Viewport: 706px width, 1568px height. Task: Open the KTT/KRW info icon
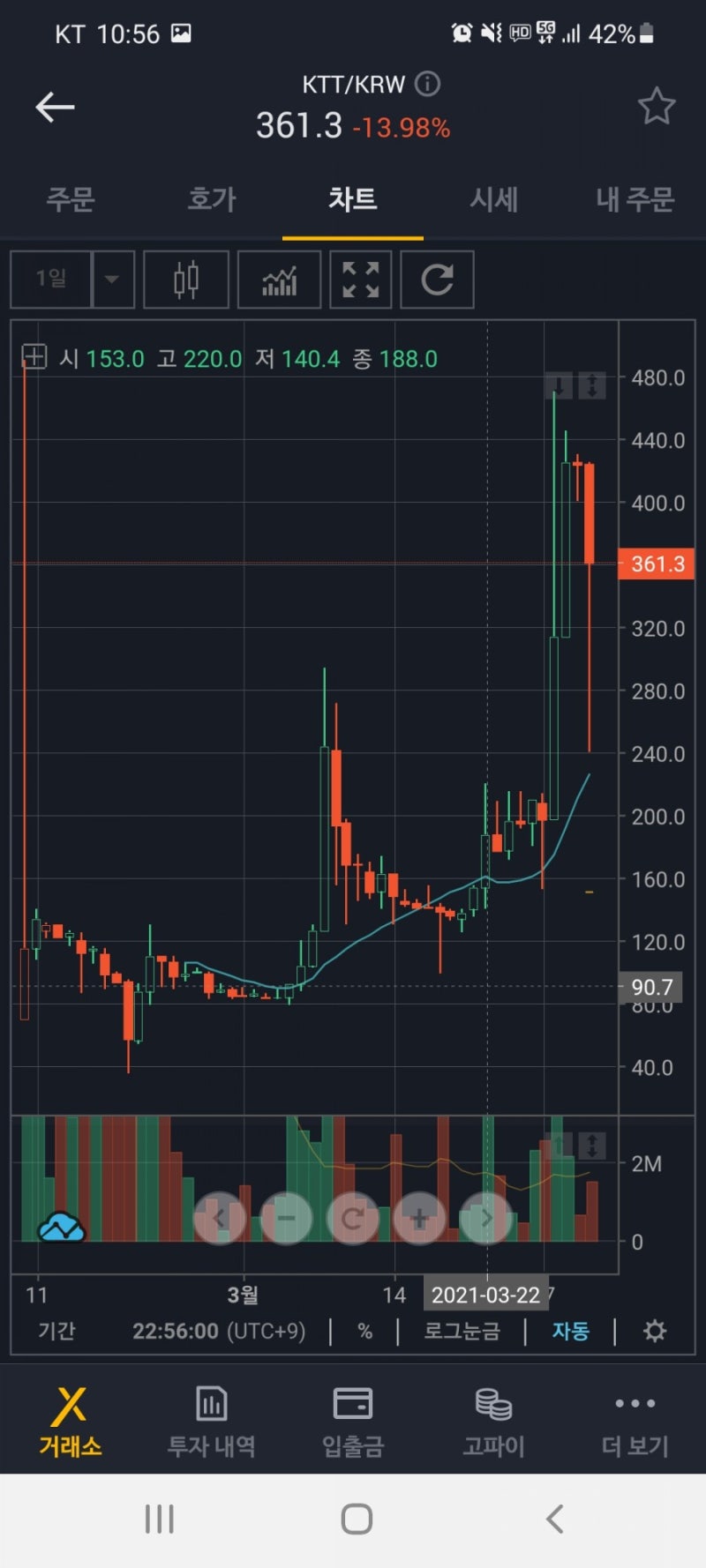click(x=427, y=85)
